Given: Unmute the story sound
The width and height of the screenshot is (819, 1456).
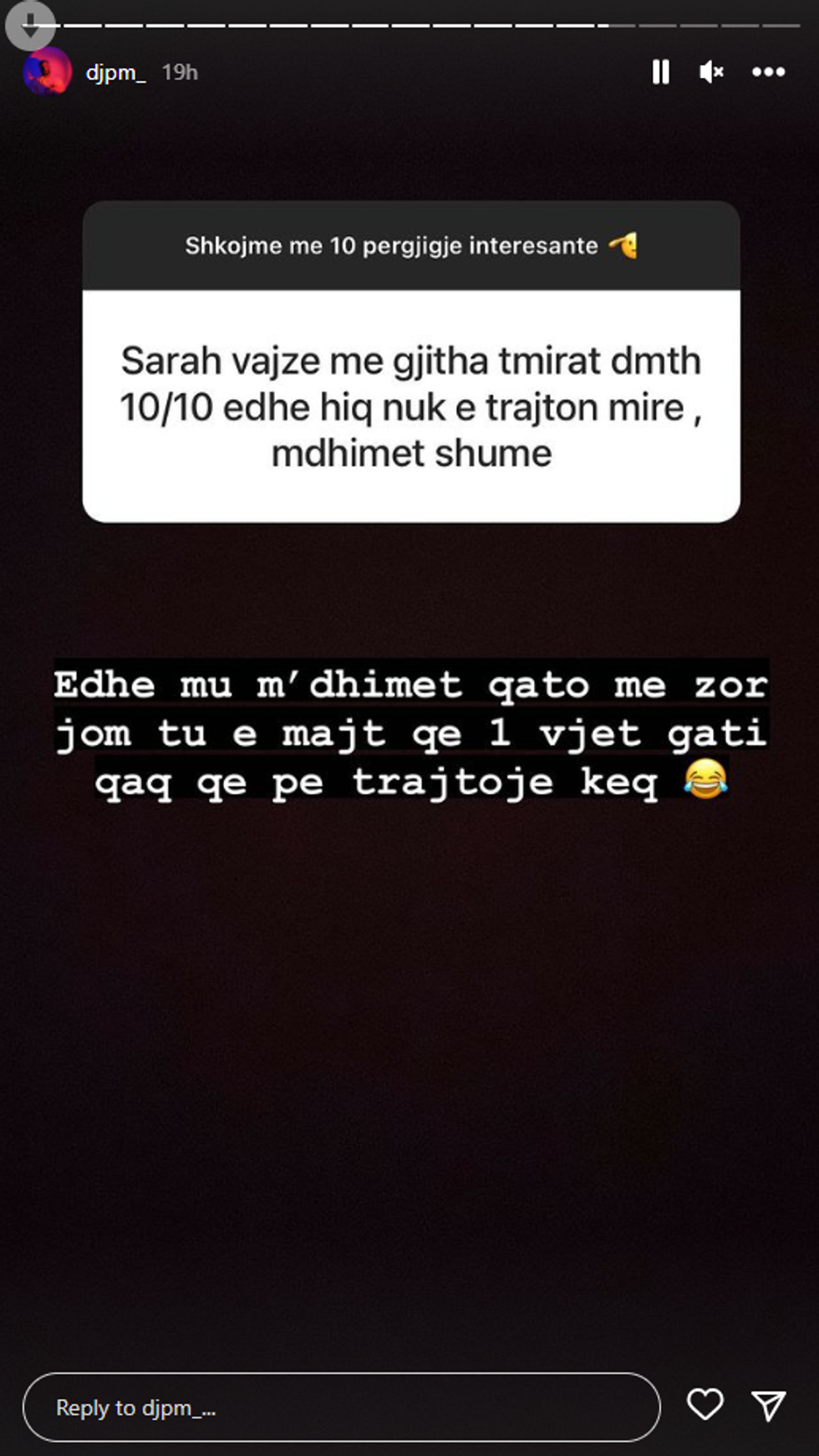Looking at the screenshot, I should 710,73.
